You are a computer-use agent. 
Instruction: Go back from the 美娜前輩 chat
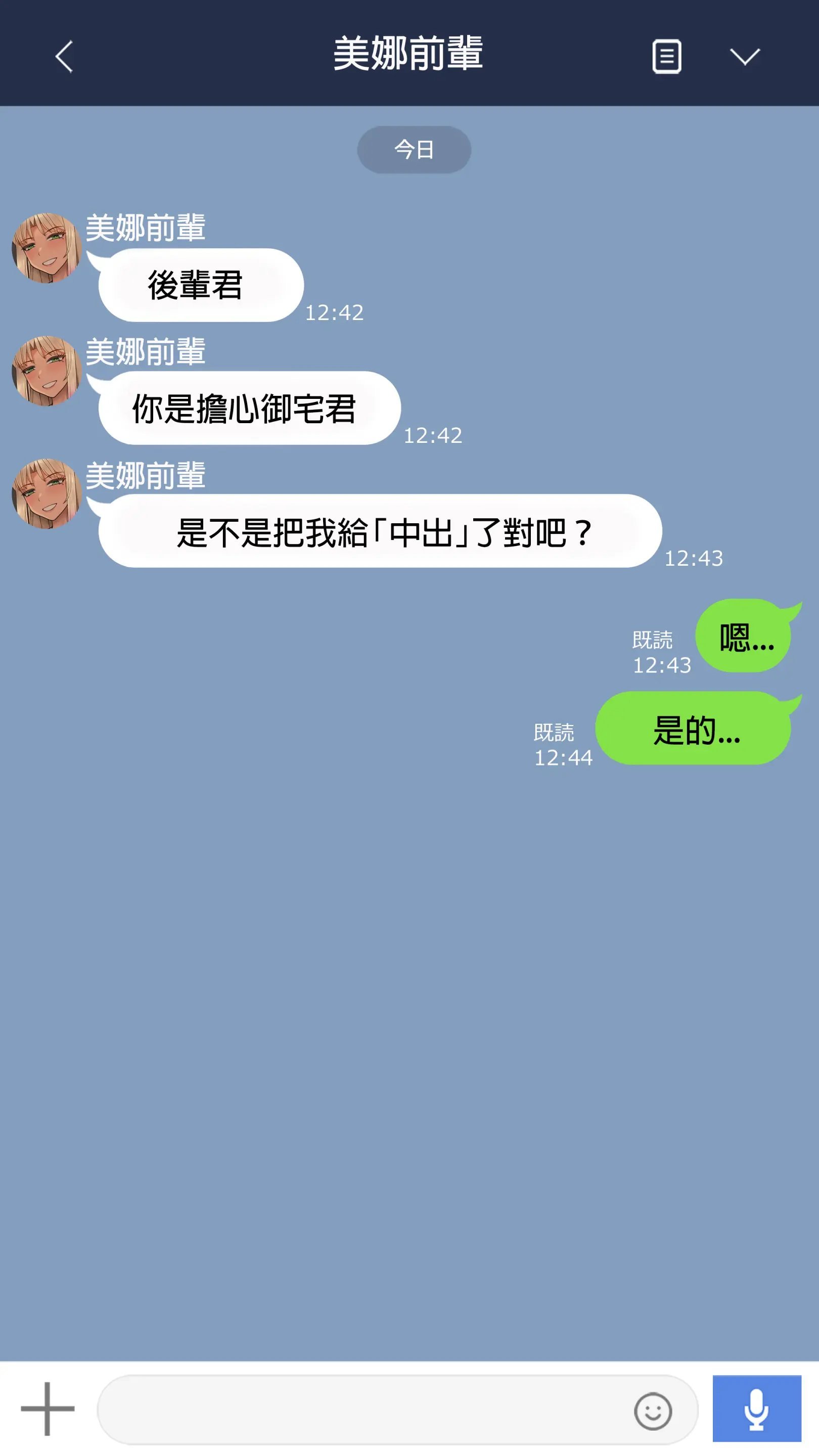(x=64, y=56)
